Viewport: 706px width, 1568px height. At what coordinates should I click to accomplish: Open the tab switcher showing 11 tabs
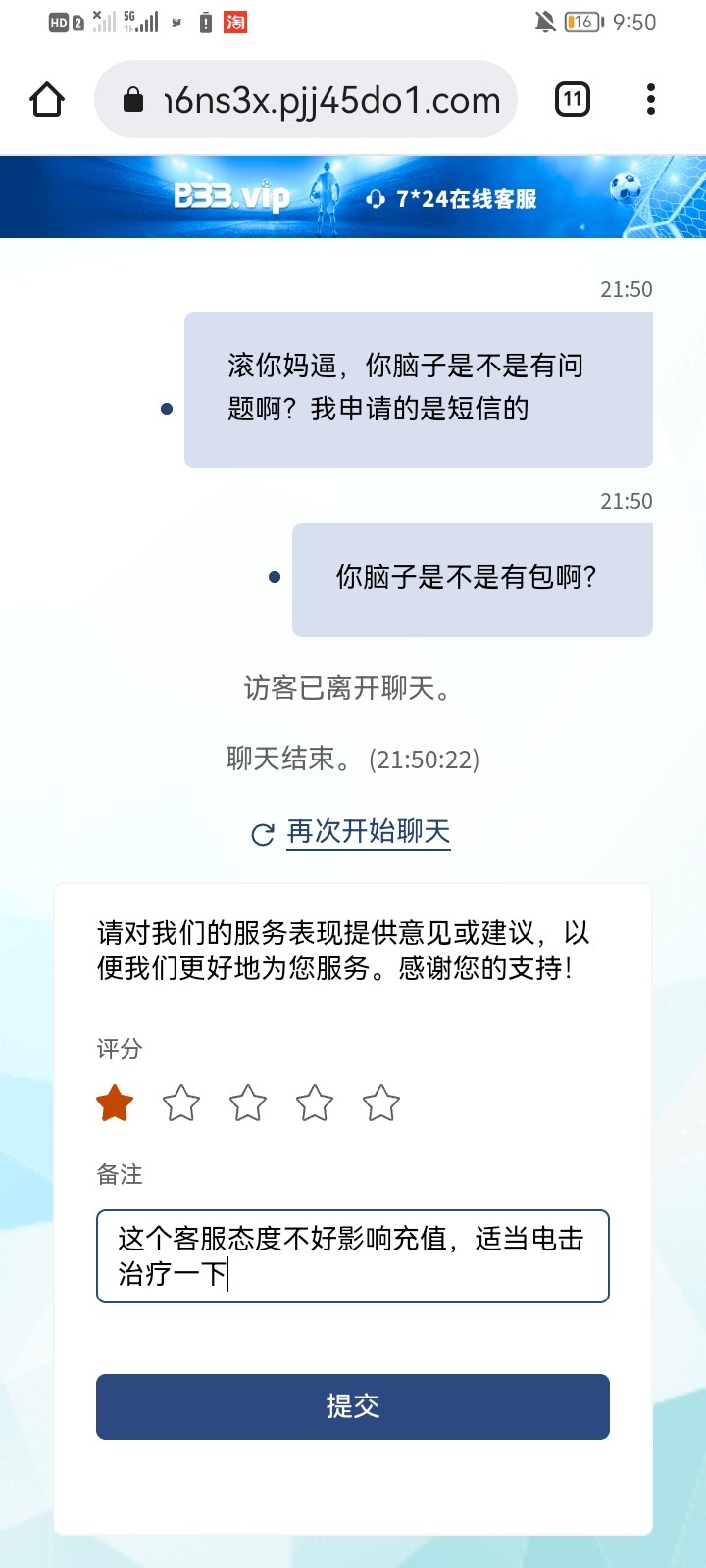click(x=573, y=100)
